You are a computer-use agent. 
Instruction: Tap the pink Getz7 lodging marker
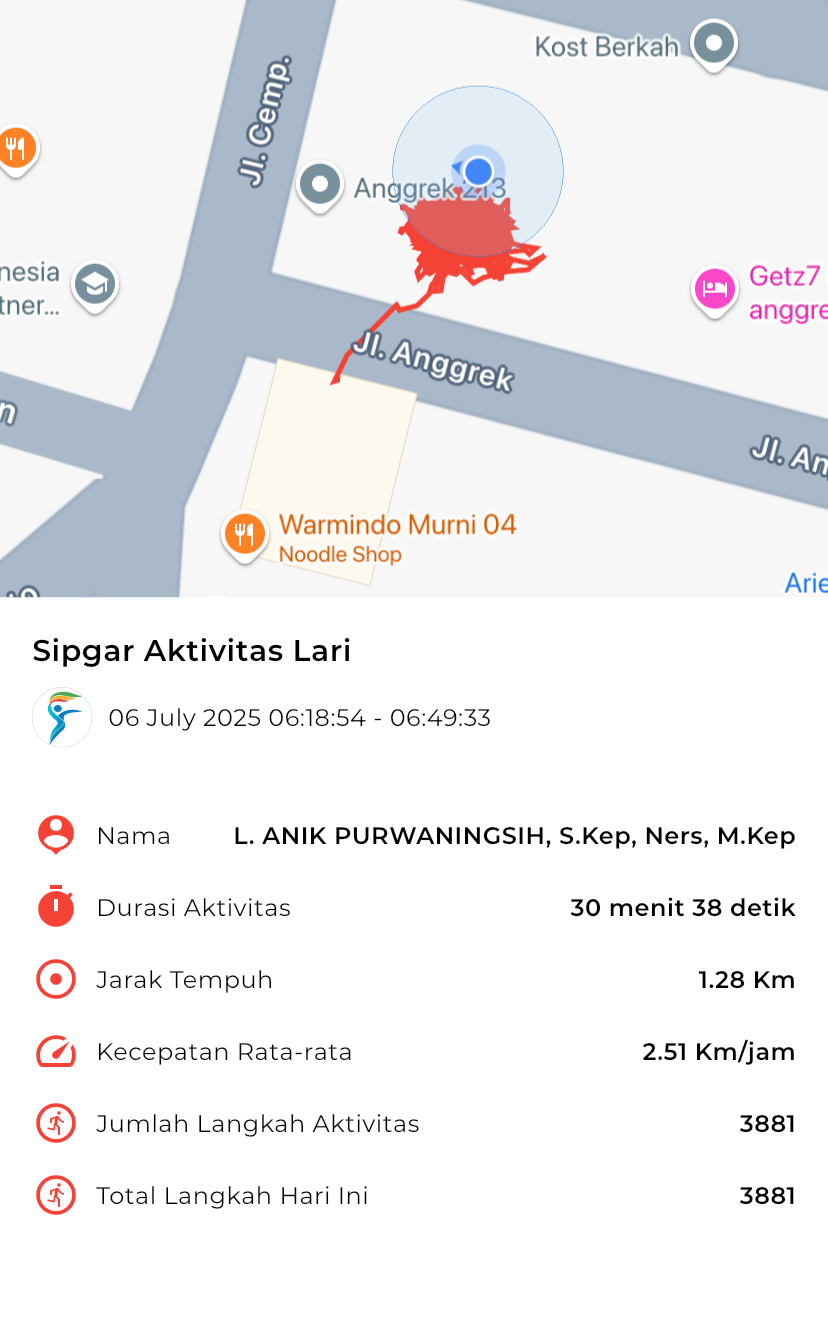coord(715,291)
